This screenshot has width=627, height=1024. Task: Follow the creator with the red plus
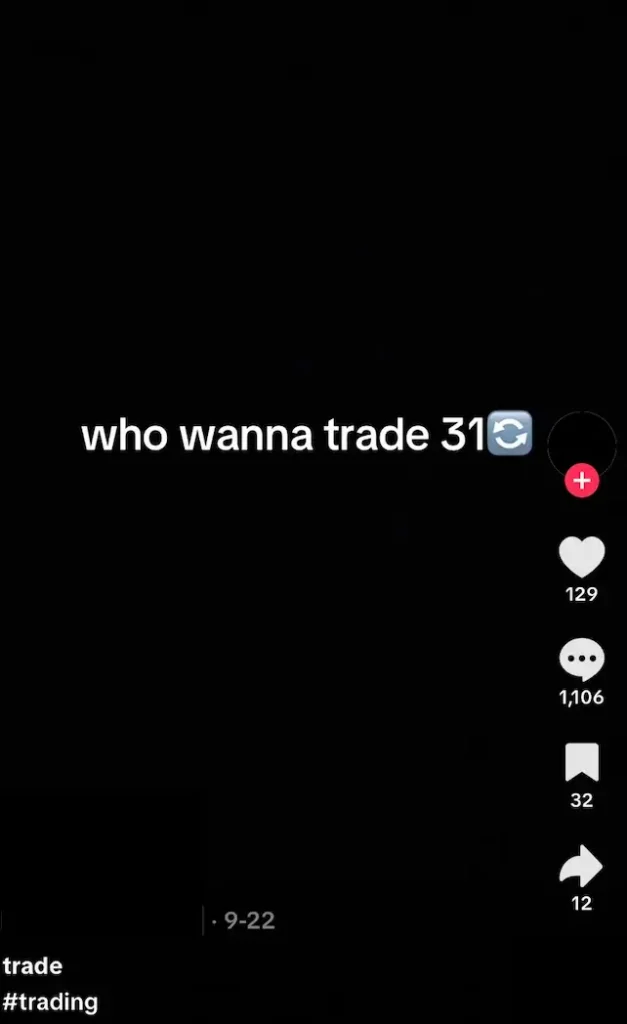click(581, 481)
